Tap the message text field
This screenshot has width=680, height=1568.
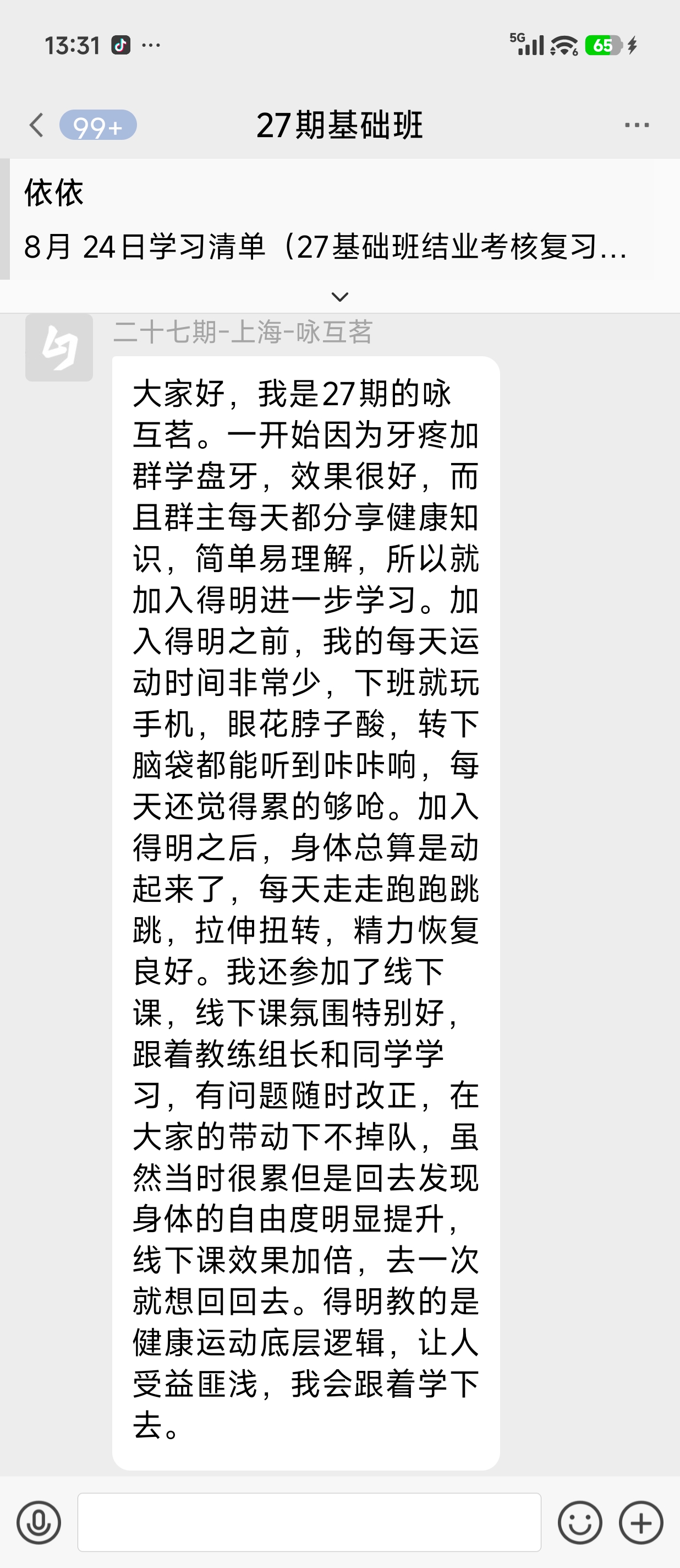click(309, 1522)
